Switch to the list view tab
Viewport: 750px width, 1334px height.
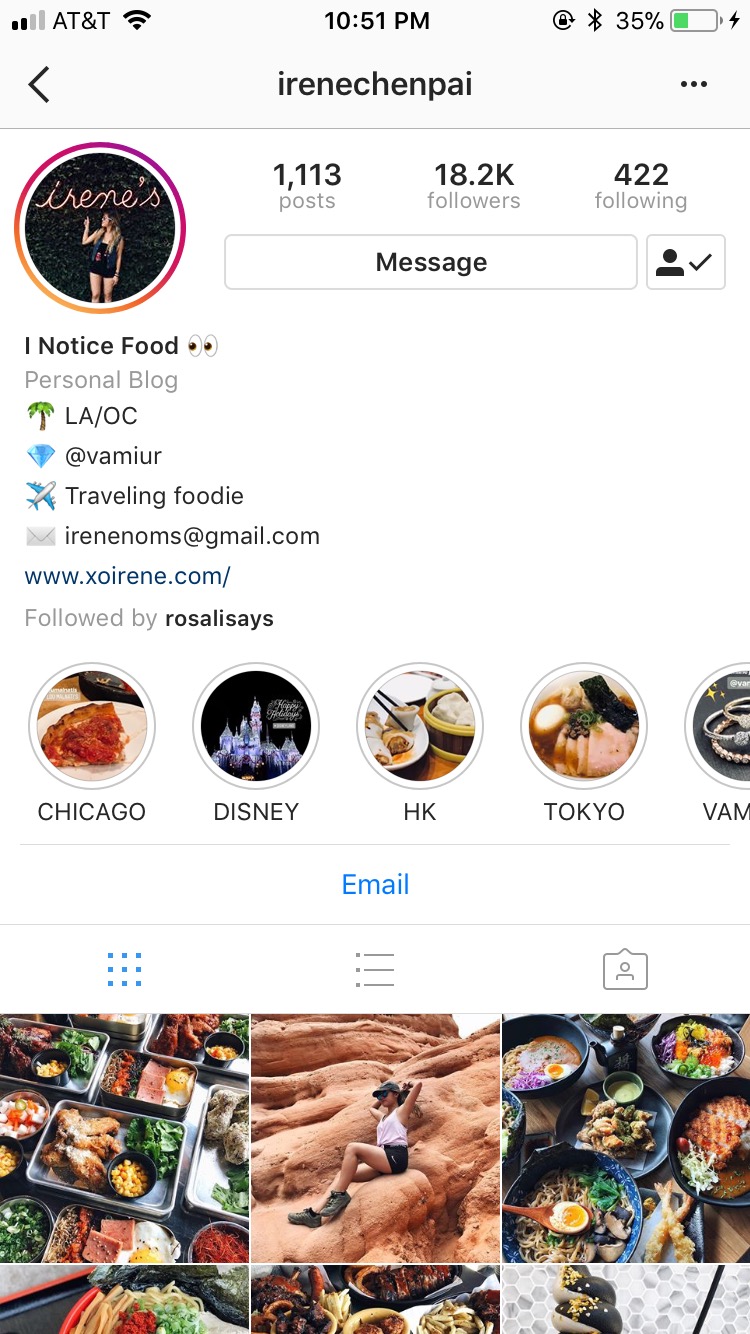coord(375,969)
